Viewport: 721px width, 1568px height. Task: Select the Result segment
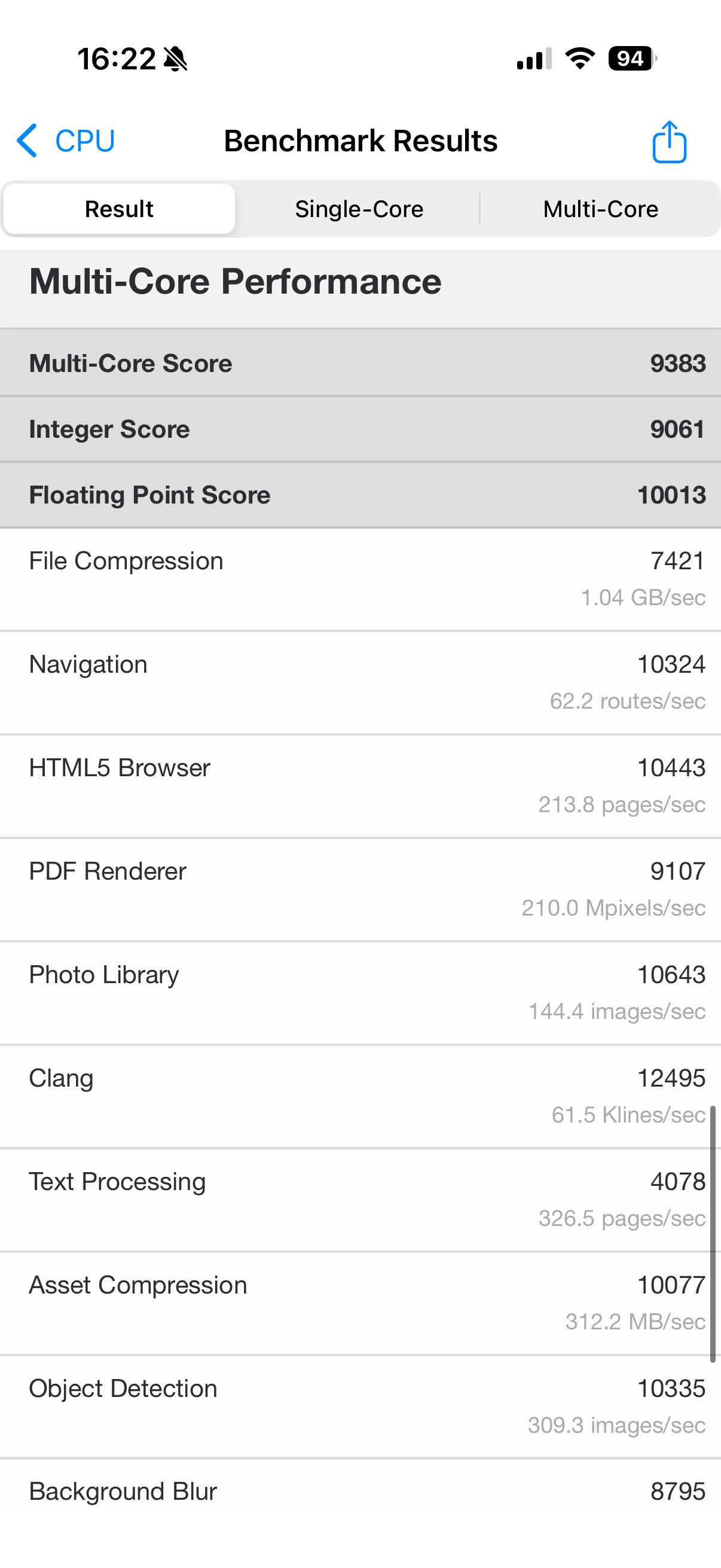point(119,209)
